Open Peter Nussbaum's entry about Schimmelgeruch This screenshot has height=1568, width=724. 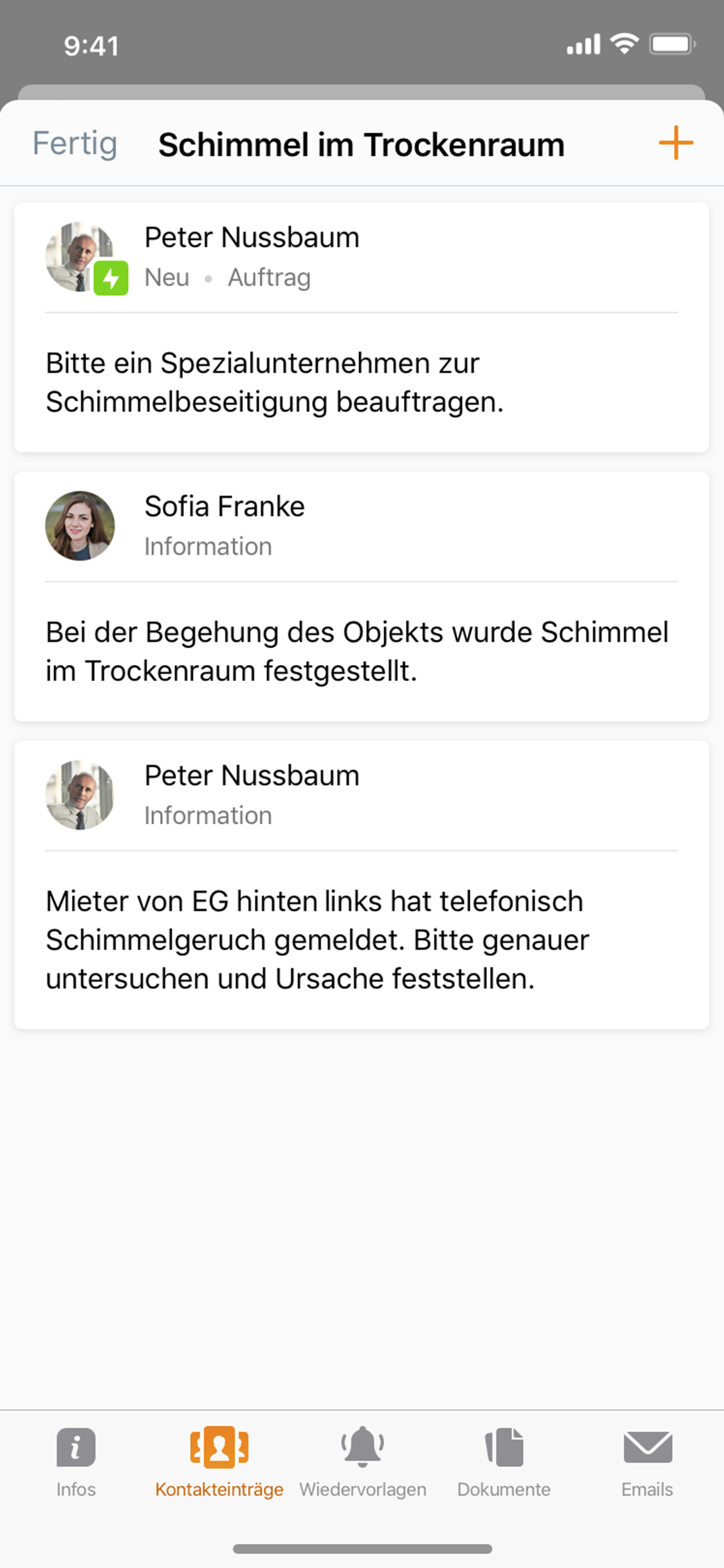click(x=362, y=885)
